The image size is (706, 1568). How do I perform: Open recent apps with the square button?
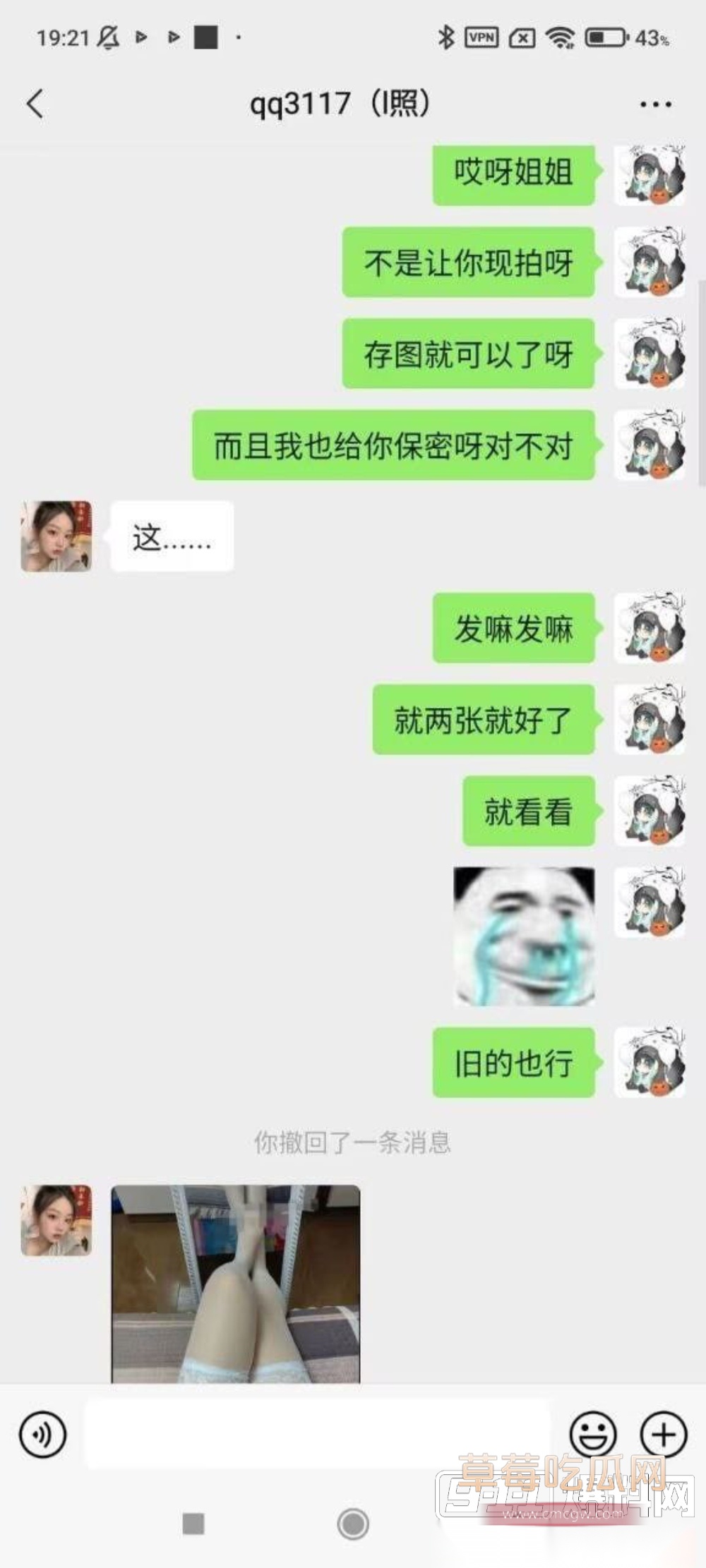tap(193, 1524)
